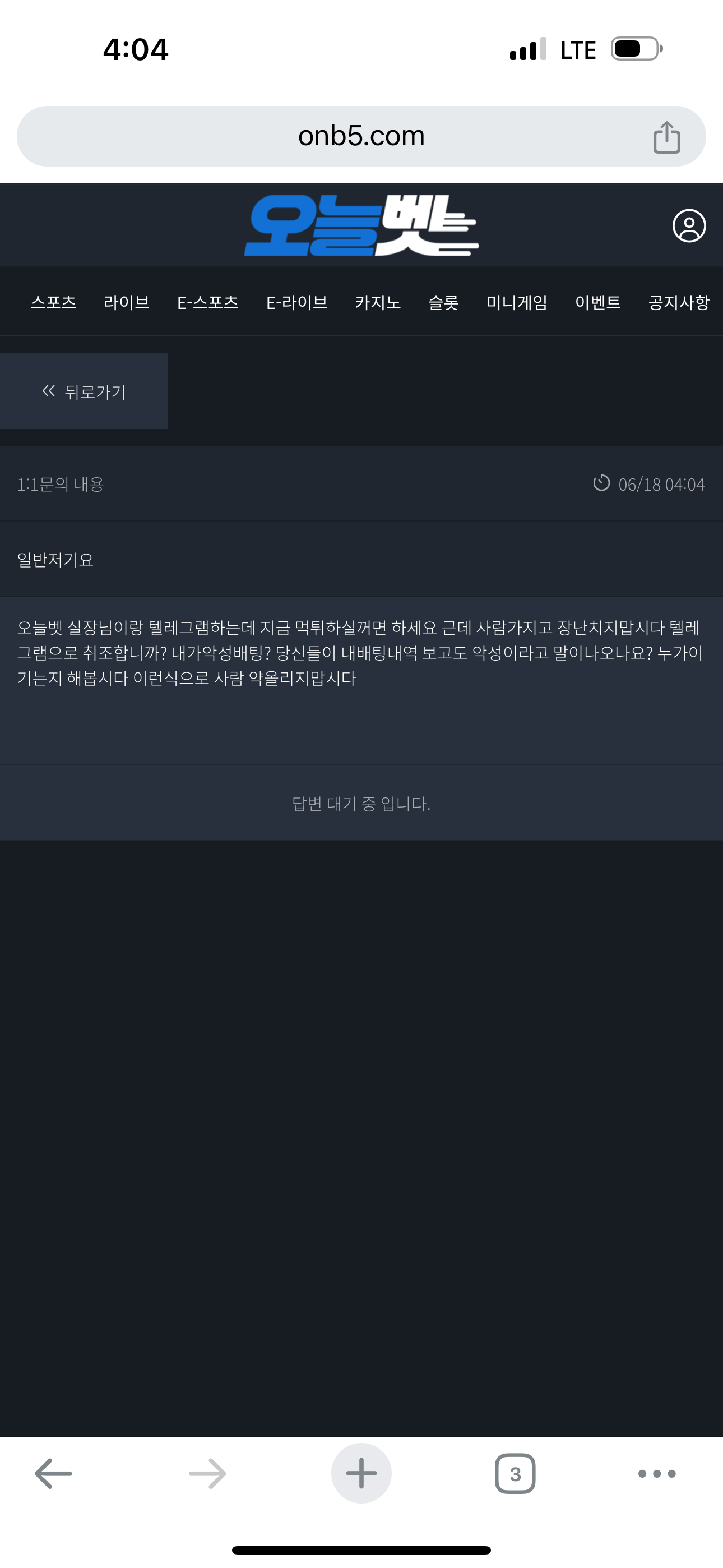Image resolution: width=723 pixels, height=1568 pixels.
Task: Open the user profile icon
Action: (689, 226)
